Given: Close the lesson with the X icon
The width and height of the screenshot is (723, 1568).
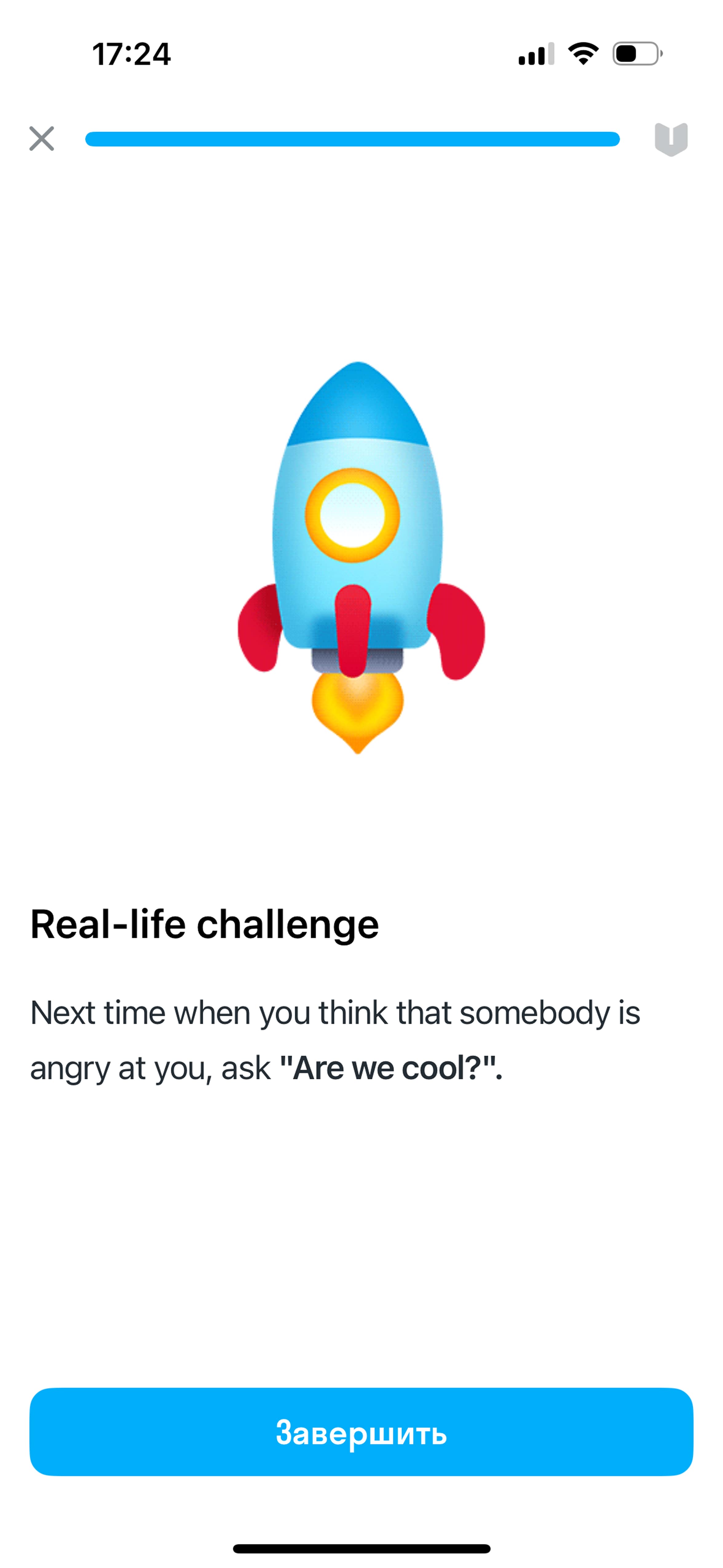Looking at the screenshot, I should (x=41, y=139).
